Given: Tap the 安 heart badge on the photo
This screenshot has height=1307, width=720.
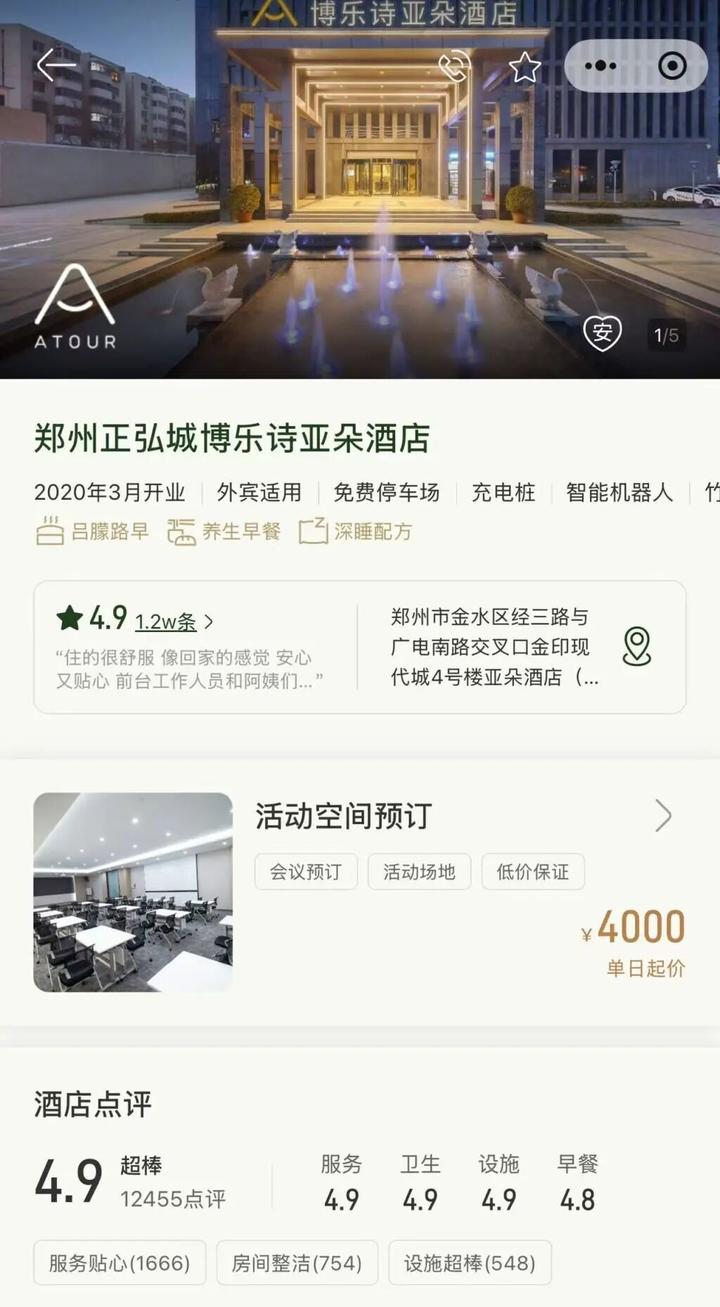Looking at the screenshot, I should coord(602,334).
